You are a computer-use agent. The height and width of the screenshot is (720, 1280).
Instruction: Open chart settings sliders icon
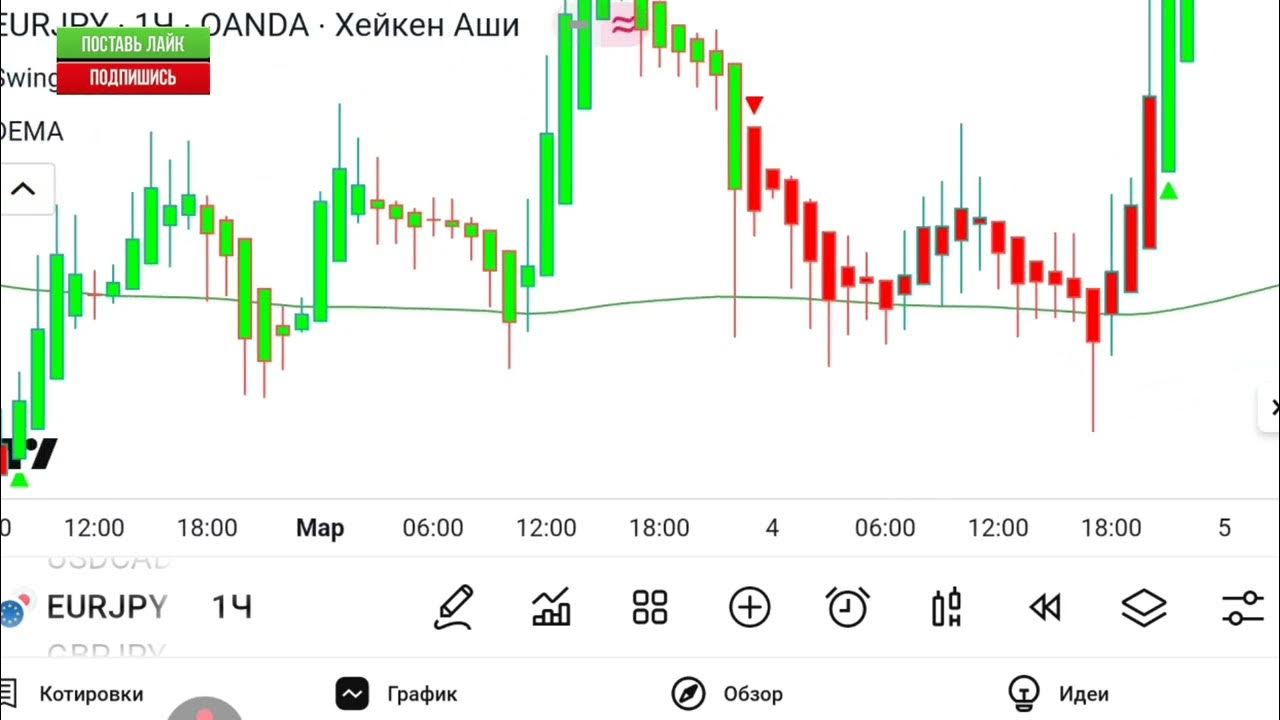[1243, 607]
